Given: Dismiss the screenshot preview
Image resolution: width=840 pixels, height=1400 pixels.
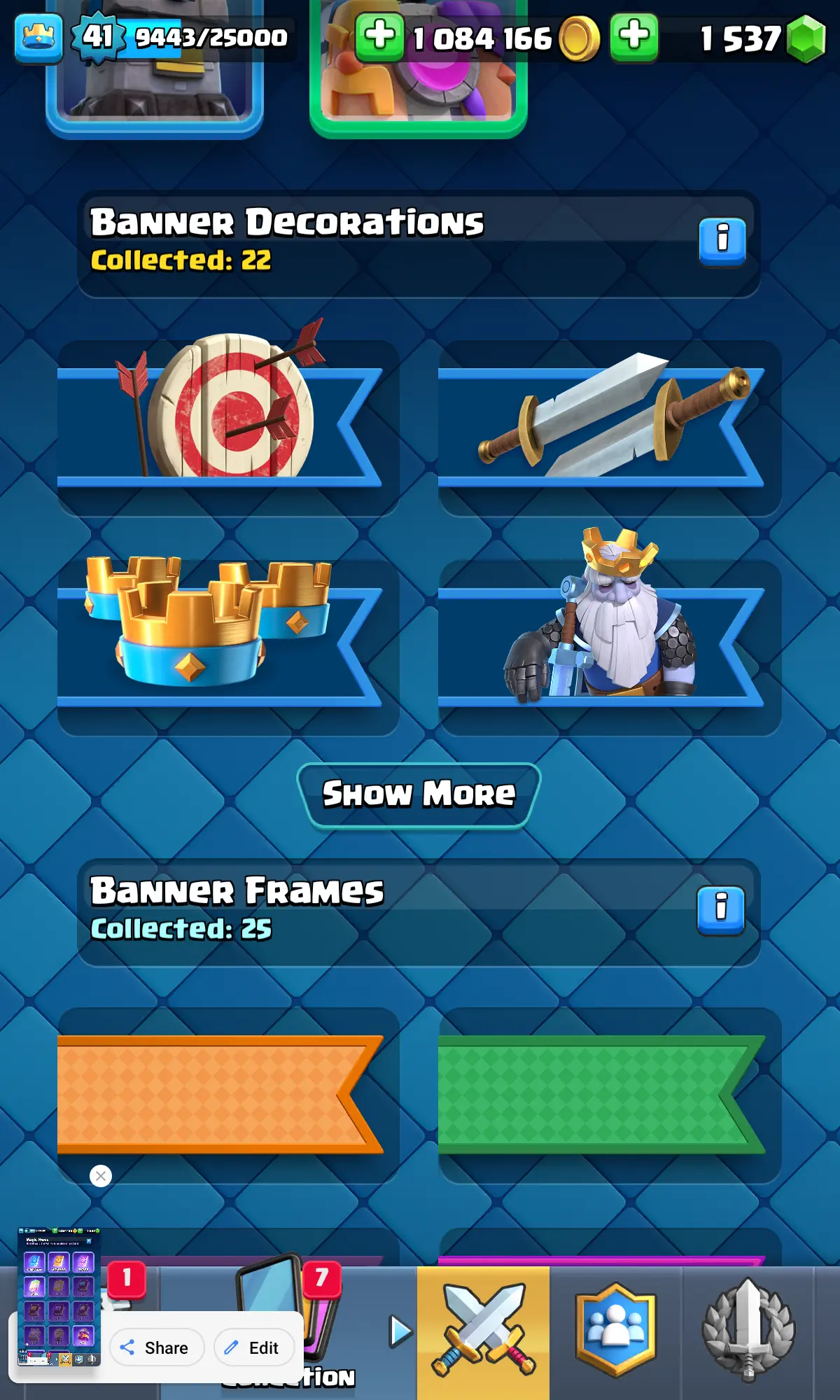Looking at the screenshot, I should [x=101, y=1176].
